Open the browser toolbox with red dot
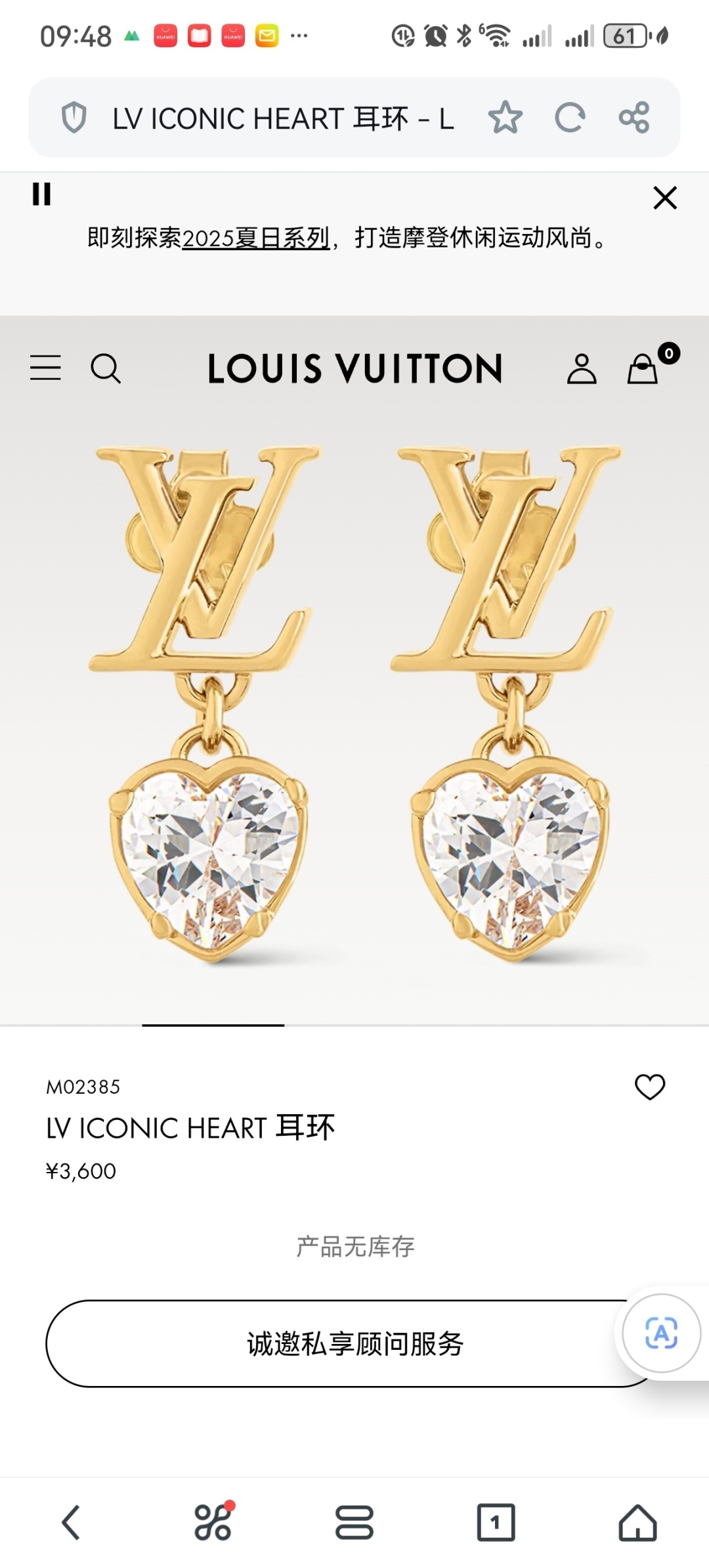 click(213, 1522)
